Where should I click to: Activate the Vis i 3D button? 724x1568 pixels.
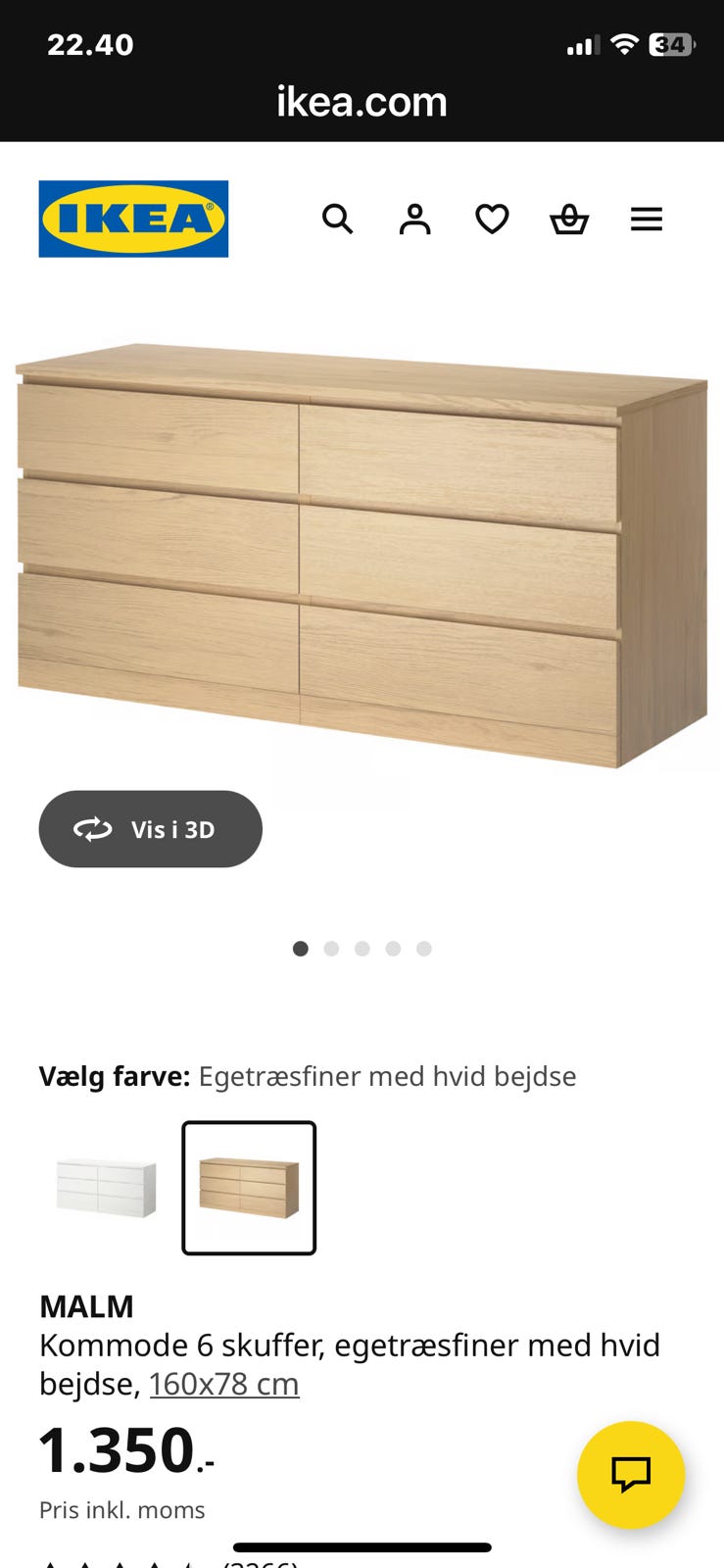149,828
